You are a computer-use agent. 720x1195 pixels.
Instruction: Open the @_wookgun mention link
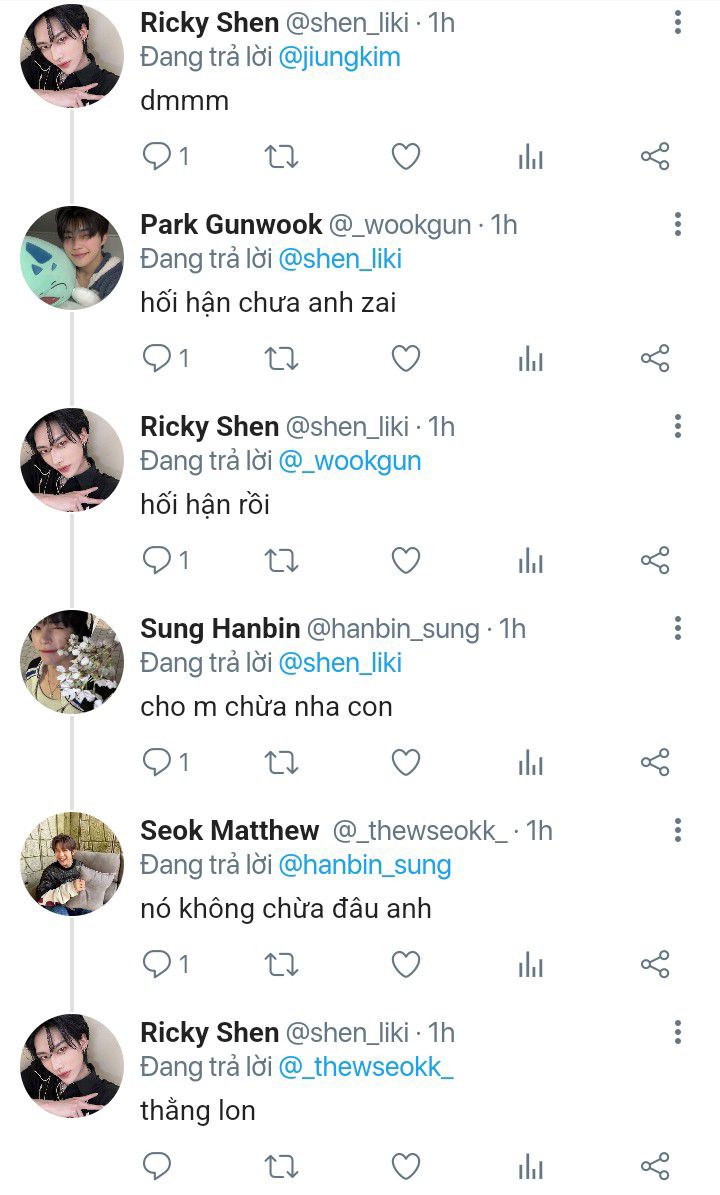pos(349,461)
